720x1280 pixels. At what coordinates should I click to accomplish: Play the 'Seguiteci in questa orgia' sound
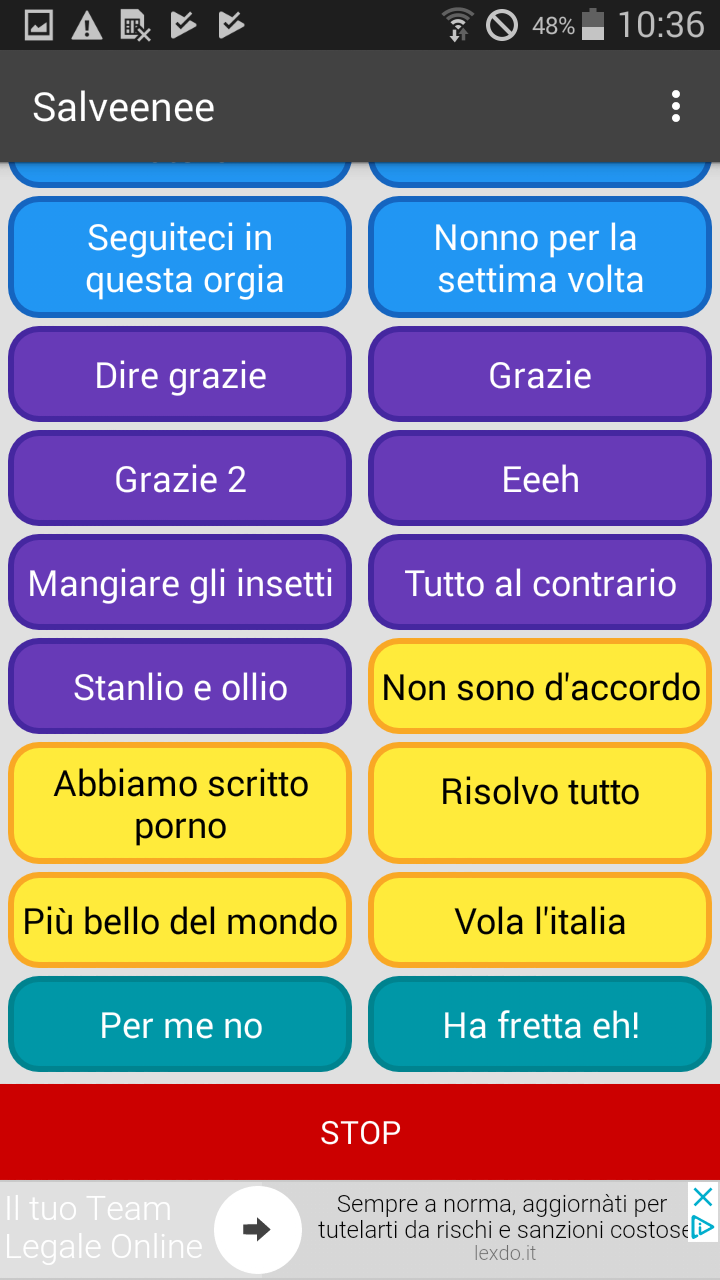[x=180, y=258]
